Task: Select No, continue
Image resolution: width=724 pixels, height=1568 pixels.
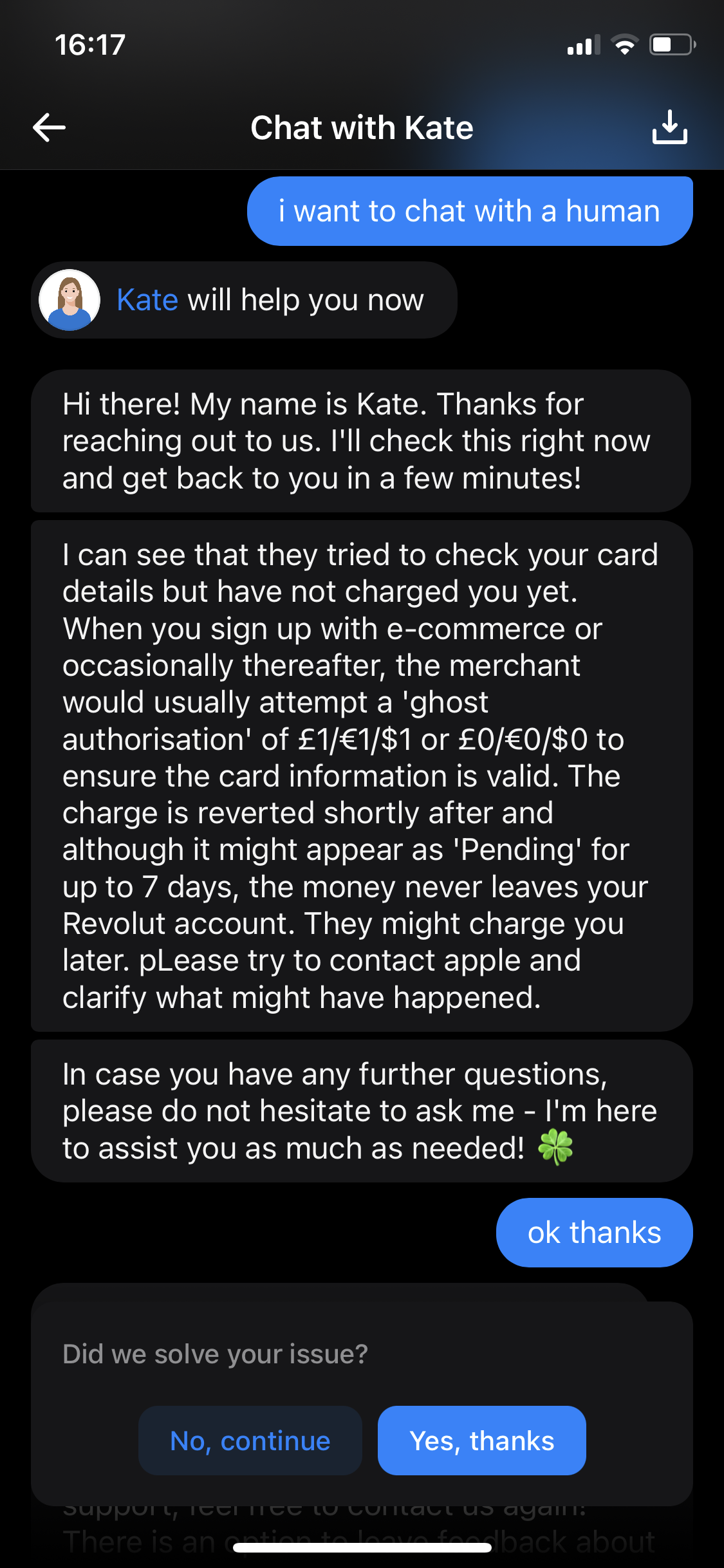Action: coord(250,1441)
